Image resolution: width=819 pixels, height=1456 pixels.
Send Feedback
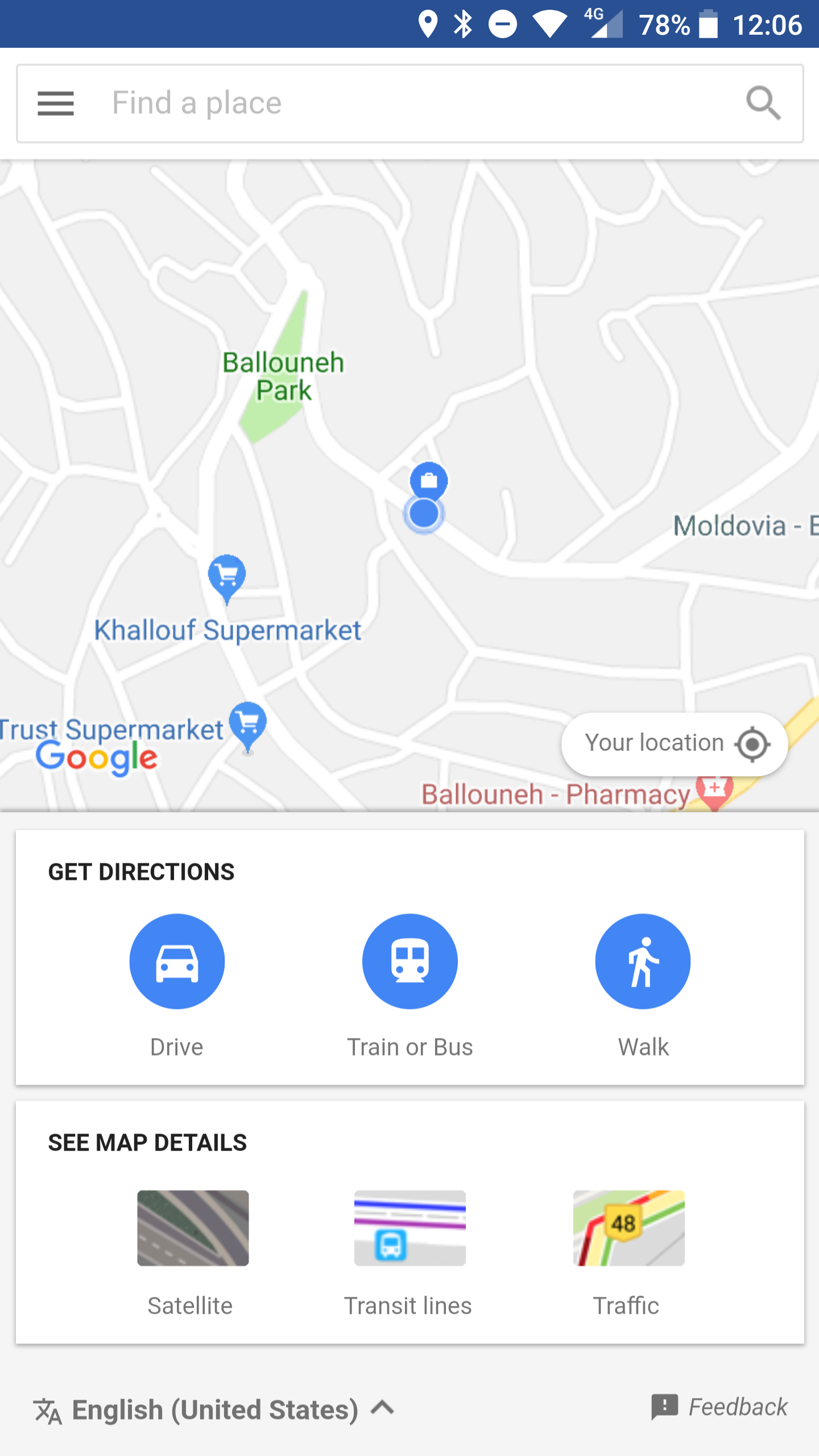(719, 1407)
